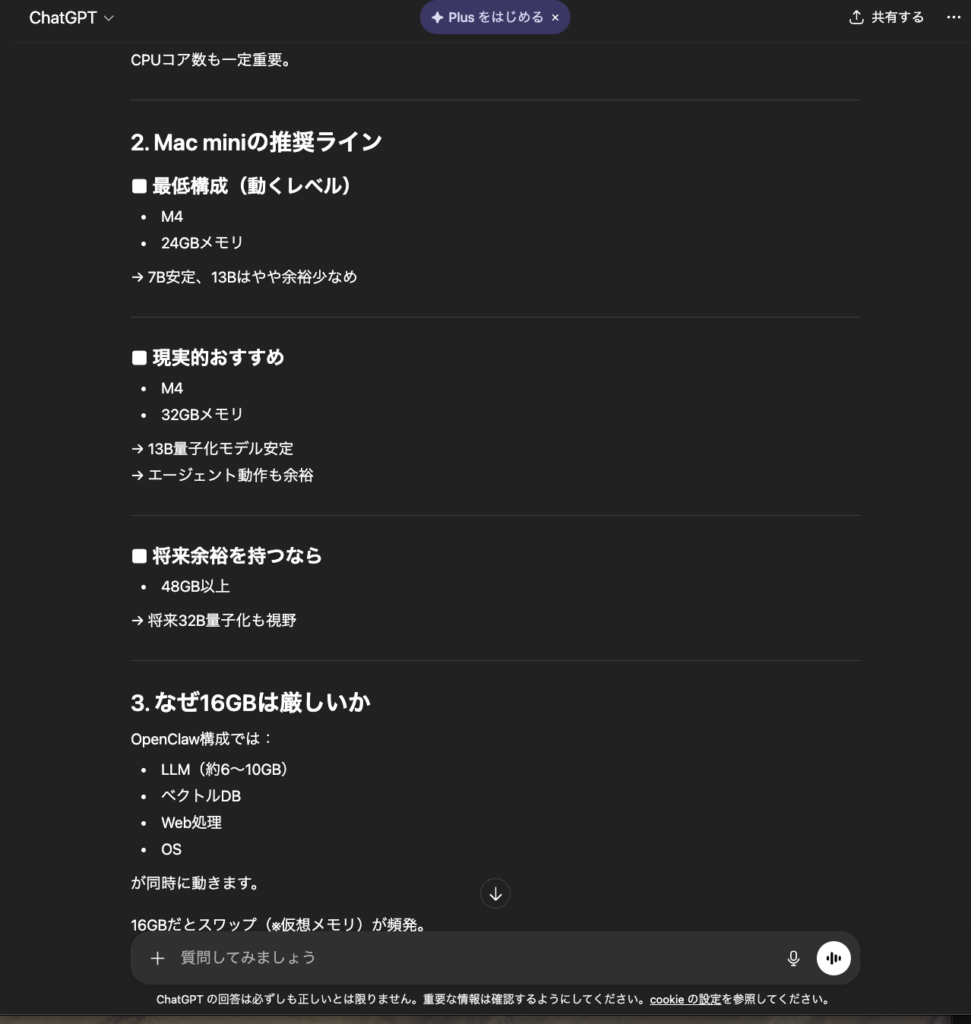The height and width of the screenshot is (1024, 971).
Task: Dismiss the Plus をはじめる banner
Action: pos(555,18)
